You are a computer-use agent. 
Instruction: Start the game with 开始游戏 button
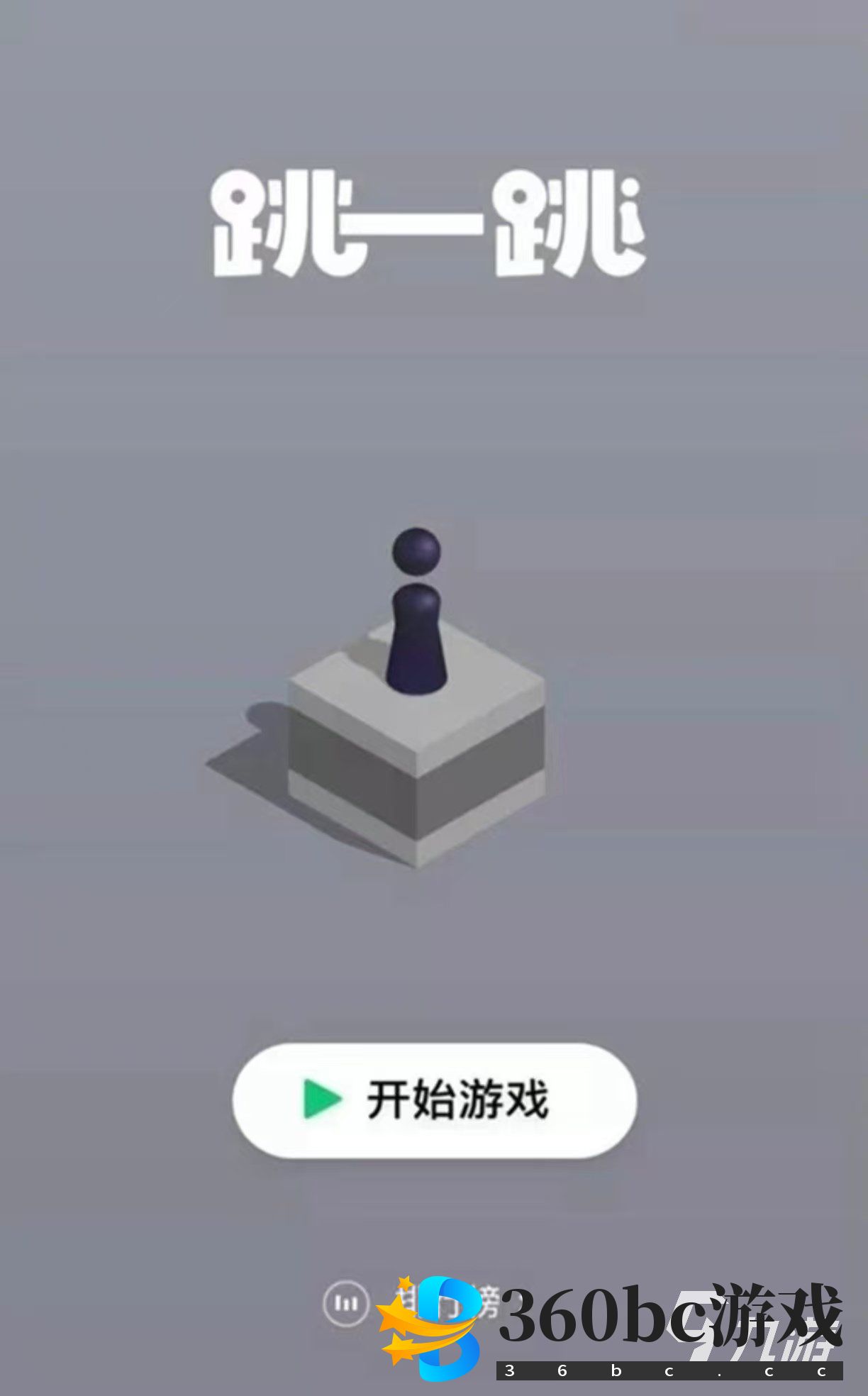[434, 1100]
